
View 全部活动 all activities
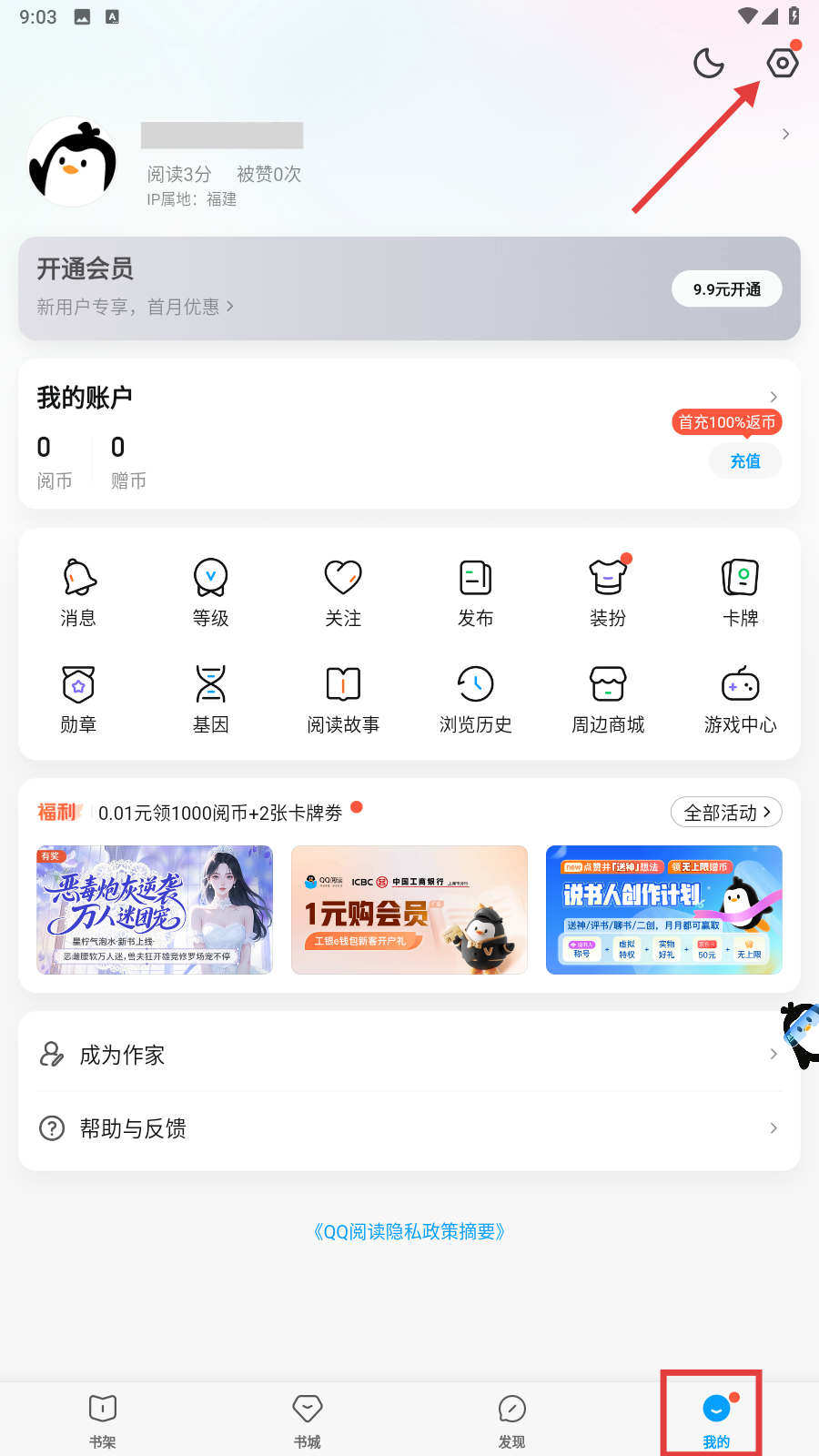[x=726, y=812]
